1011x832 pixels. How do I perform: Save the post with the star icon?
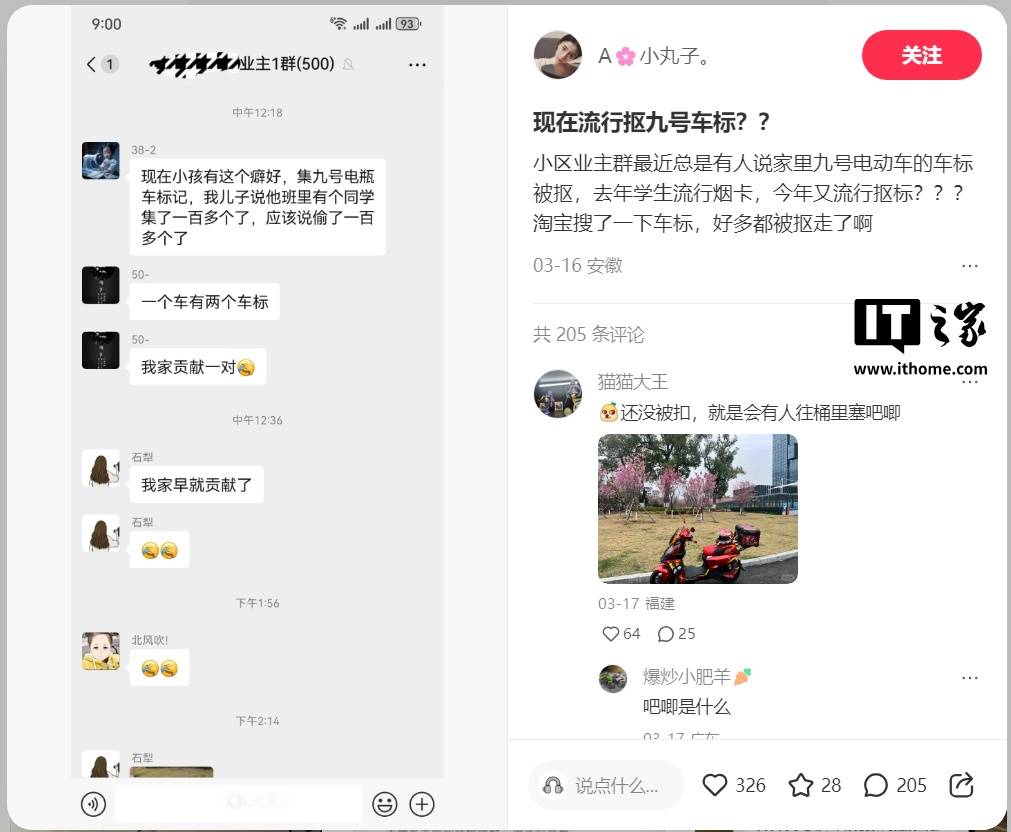coord(801,785)
